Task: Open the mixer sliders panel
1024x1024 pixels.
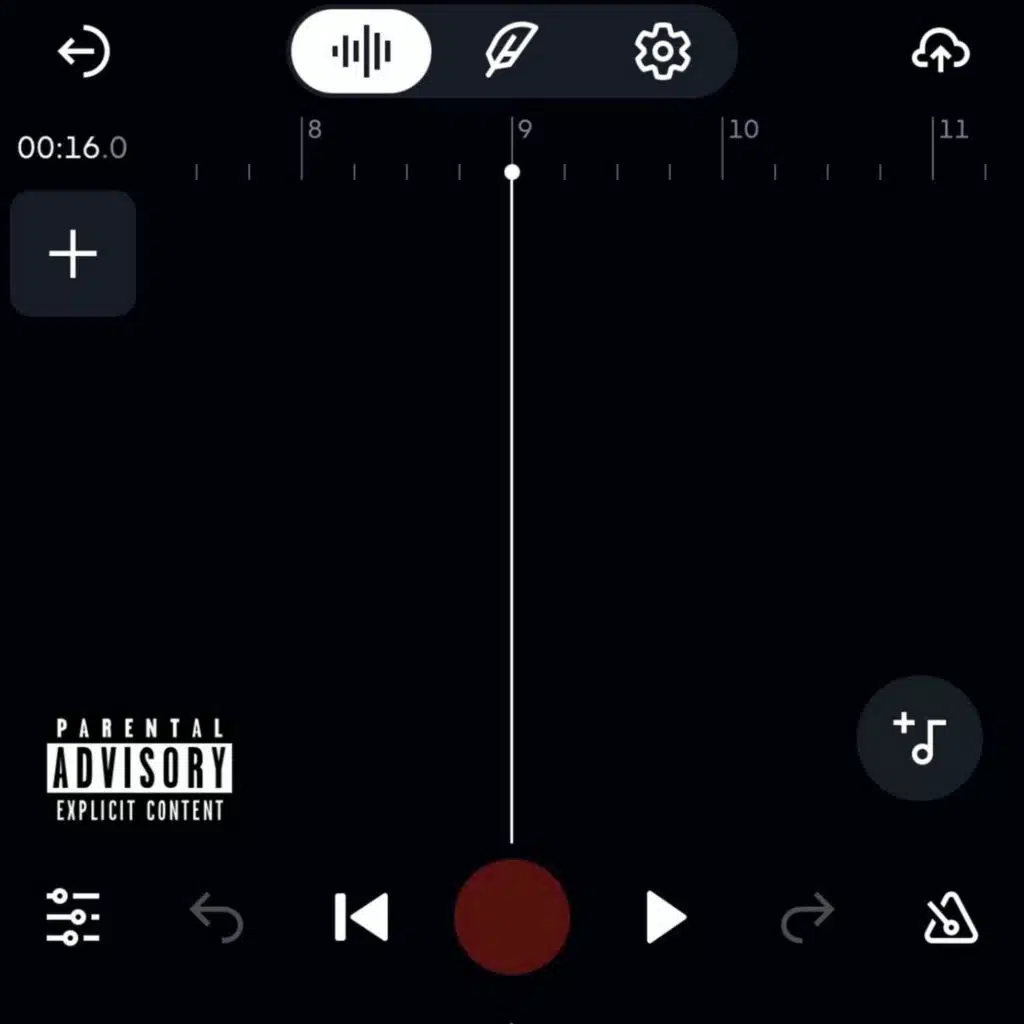Action: coord(73,917)
